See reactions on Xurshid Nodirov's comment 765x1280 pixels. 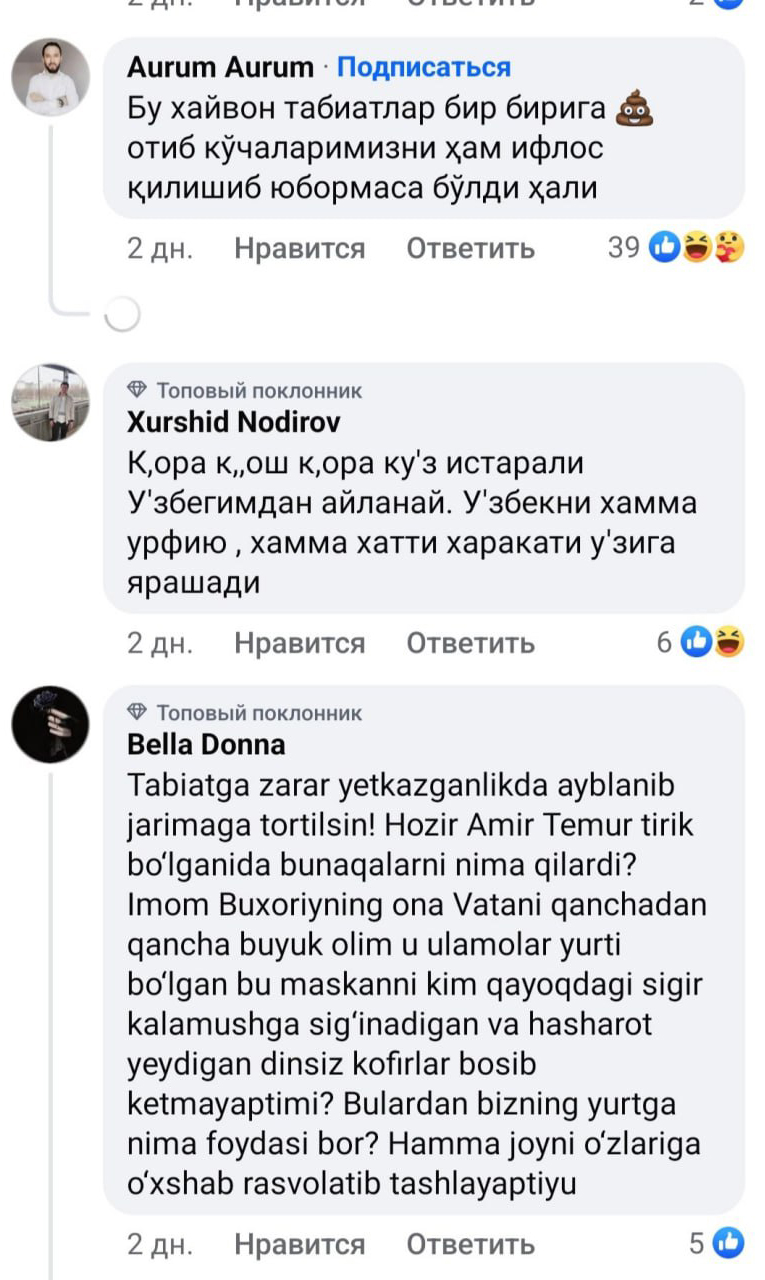[x=700, y=642]
